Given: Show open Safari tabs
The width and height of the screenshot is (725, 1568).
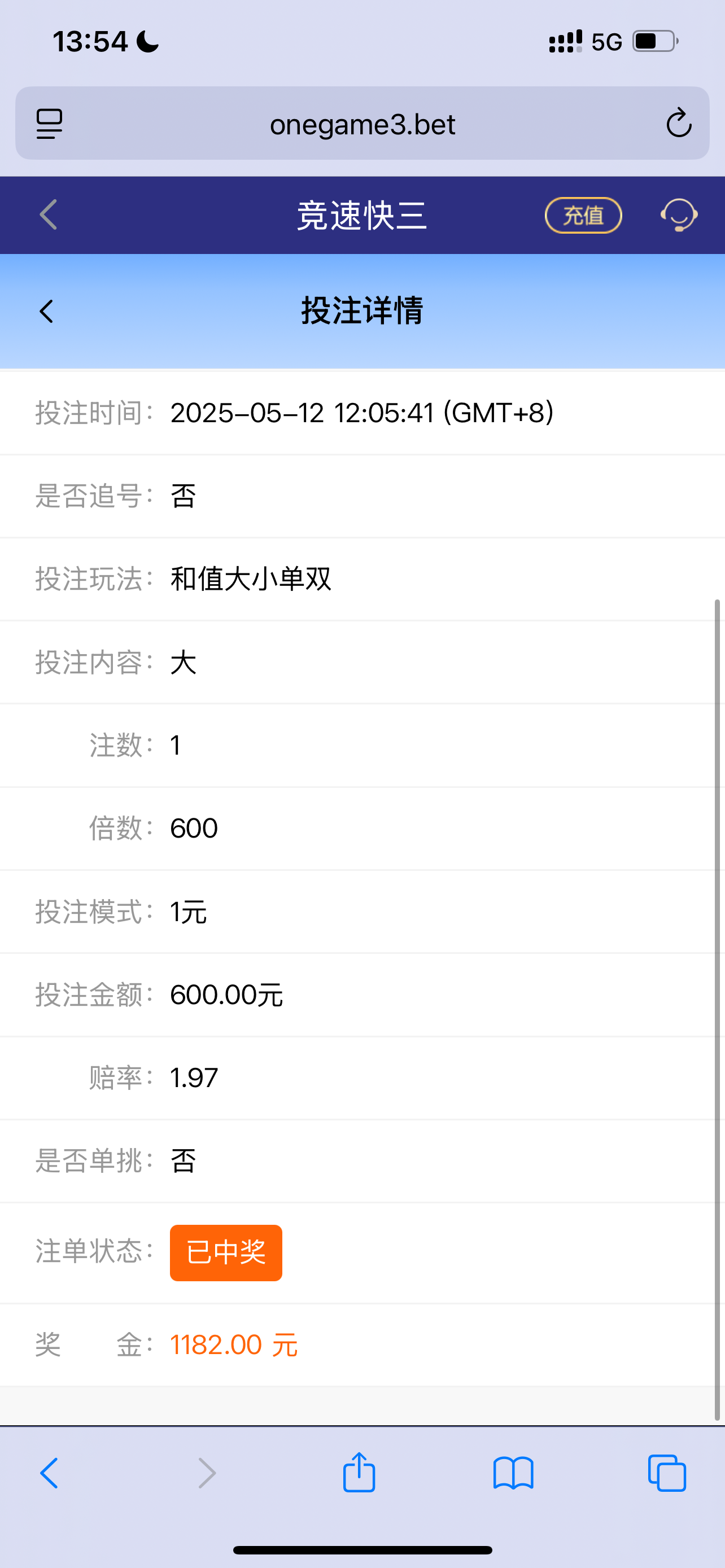Looking at the screenshot, I should tap(667, 1473).
